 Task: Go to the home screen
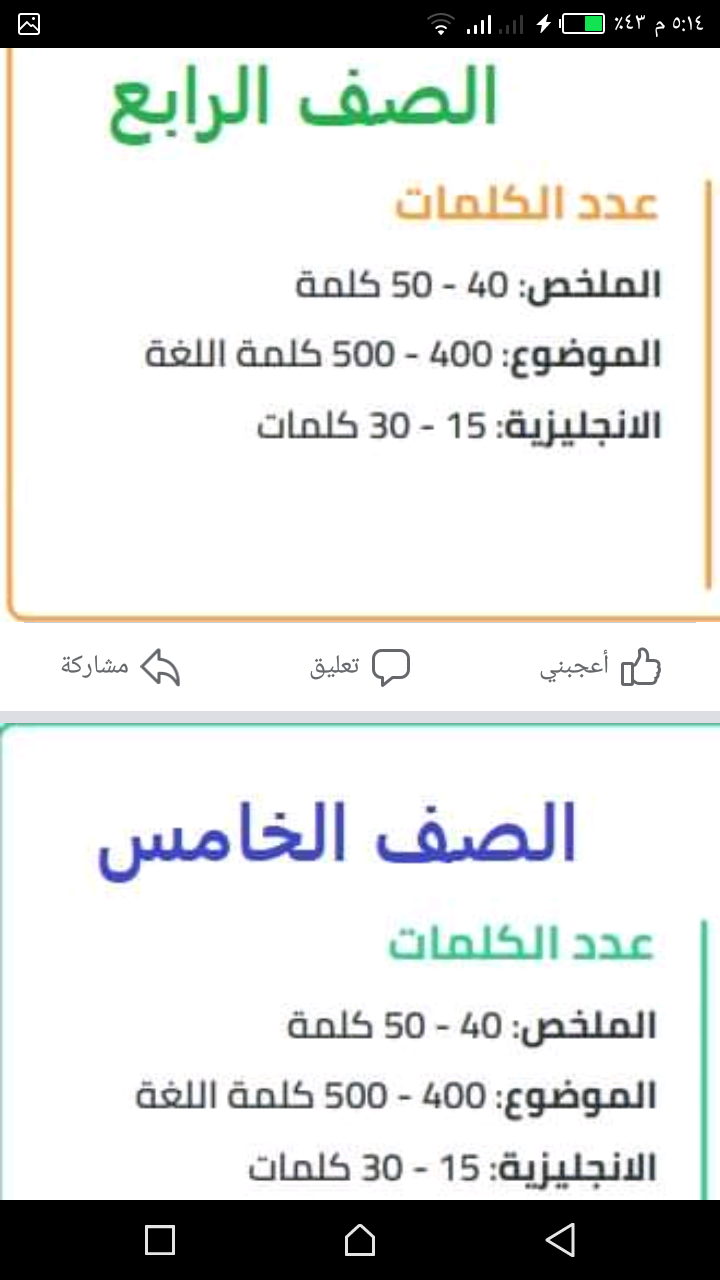tap(360, 1240)
